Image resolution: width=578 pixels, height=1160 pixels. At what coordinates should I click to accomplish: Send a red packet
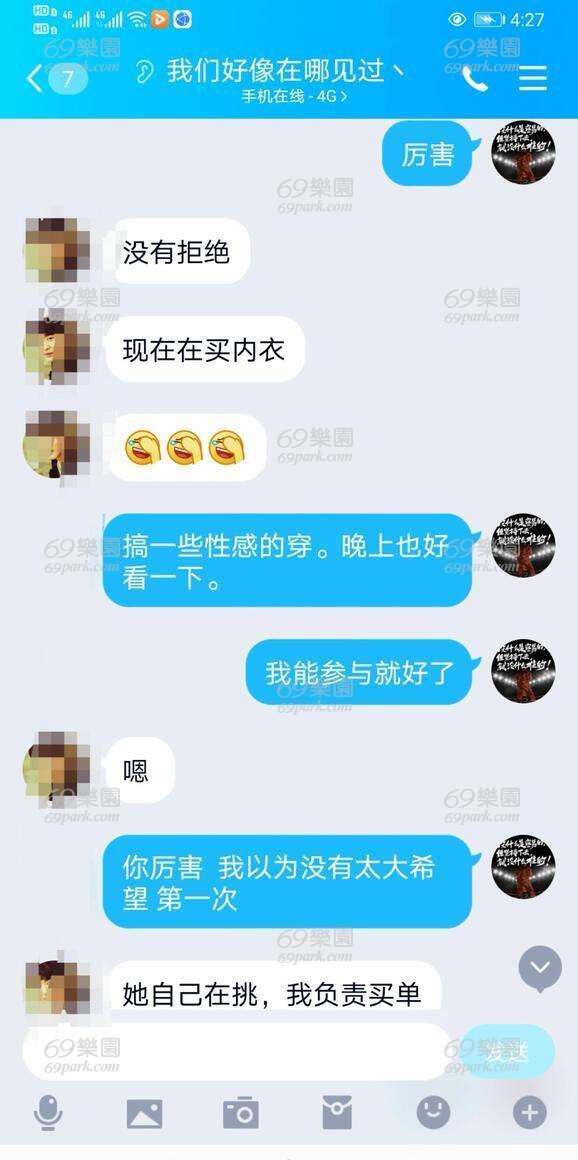pos(337,1113)
